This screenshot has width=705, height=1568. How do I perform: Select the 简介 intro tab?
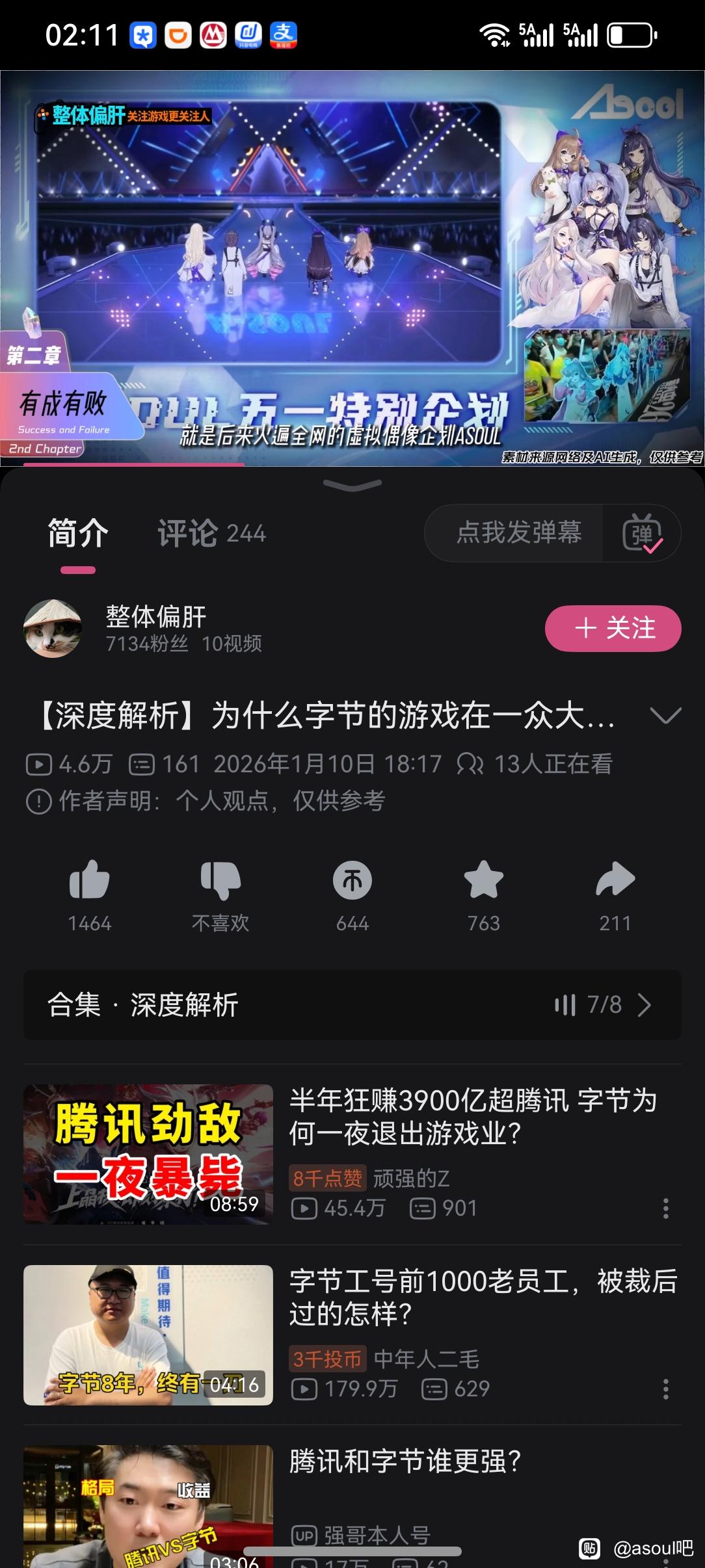coord(78,534)
